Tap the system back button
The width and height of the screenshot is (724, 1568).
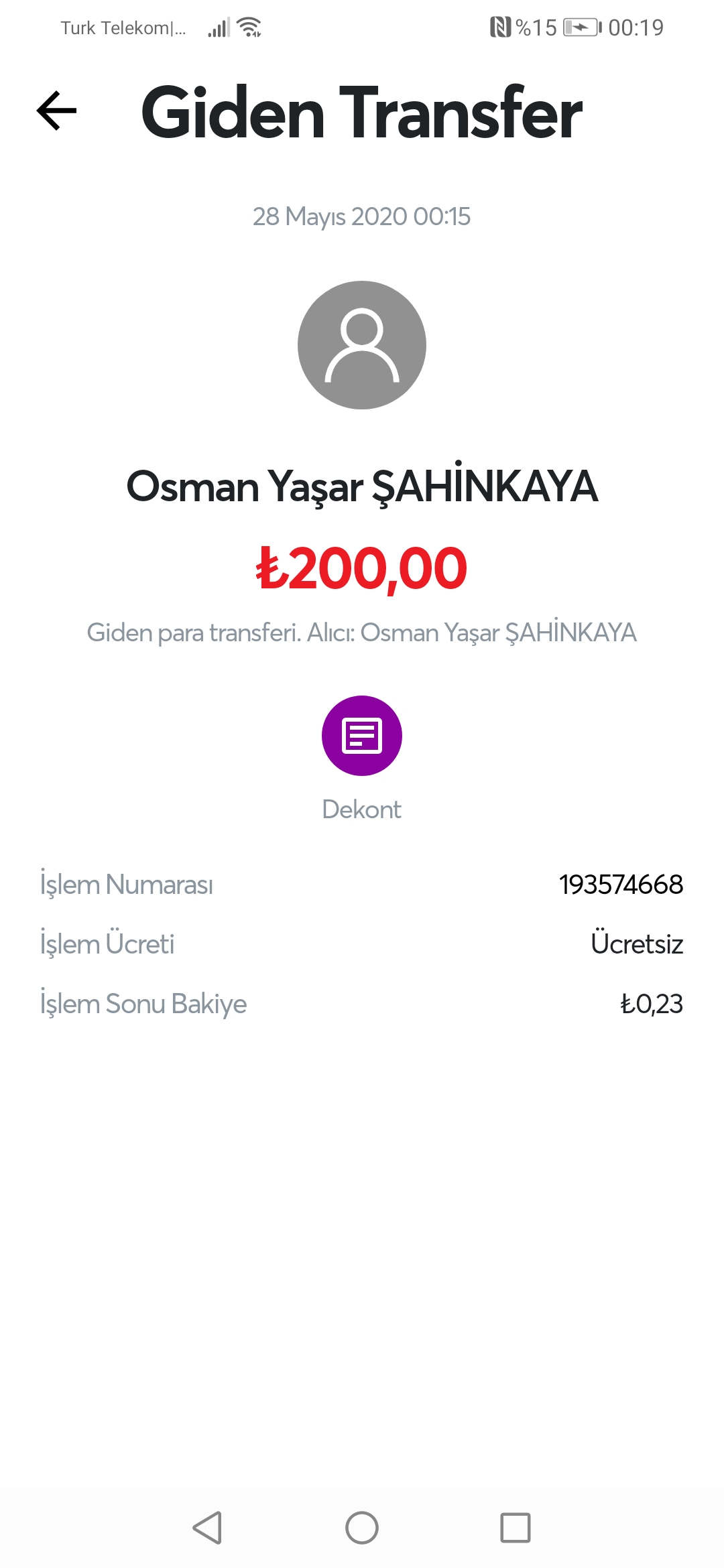pos(207,1528)
